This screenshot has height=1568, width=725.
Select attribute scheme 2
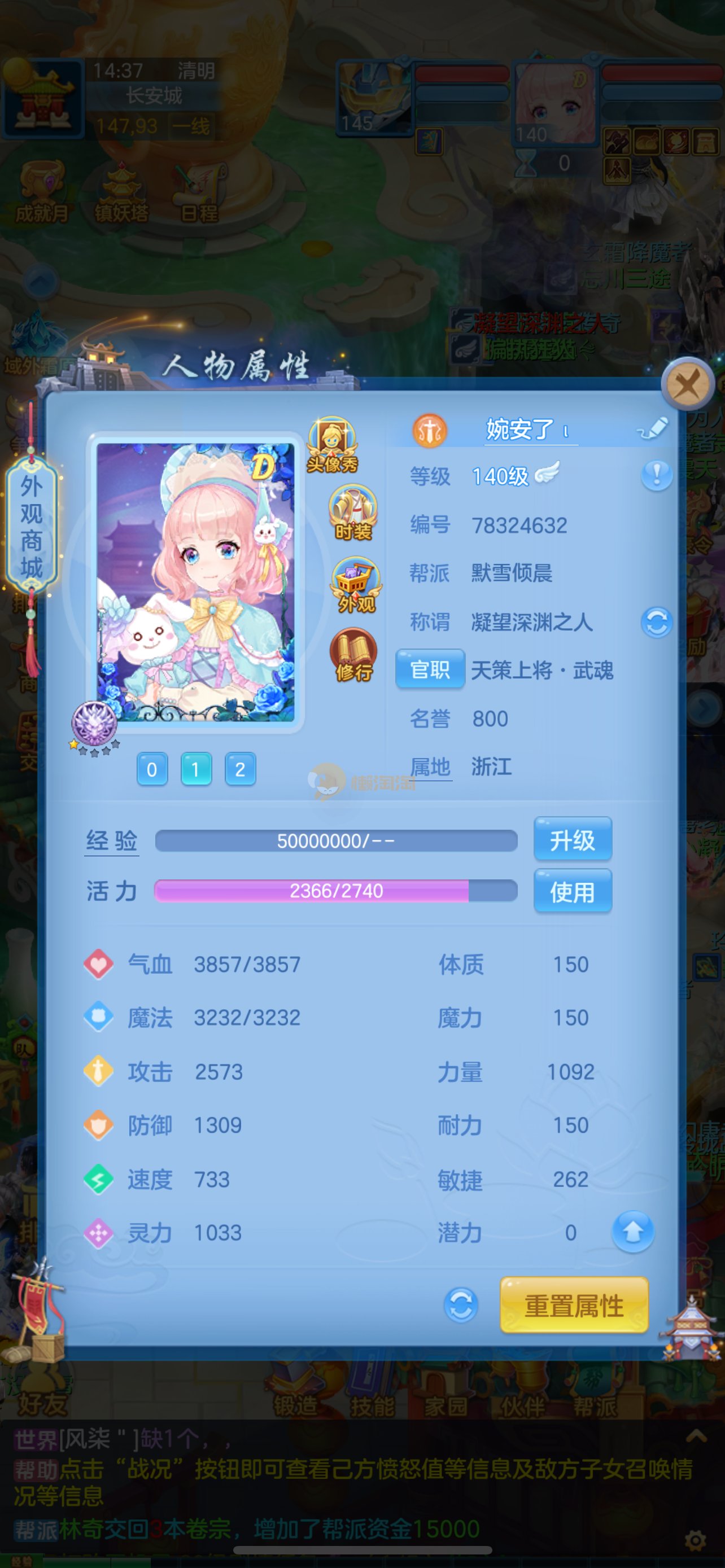click(x=241, y=769)
